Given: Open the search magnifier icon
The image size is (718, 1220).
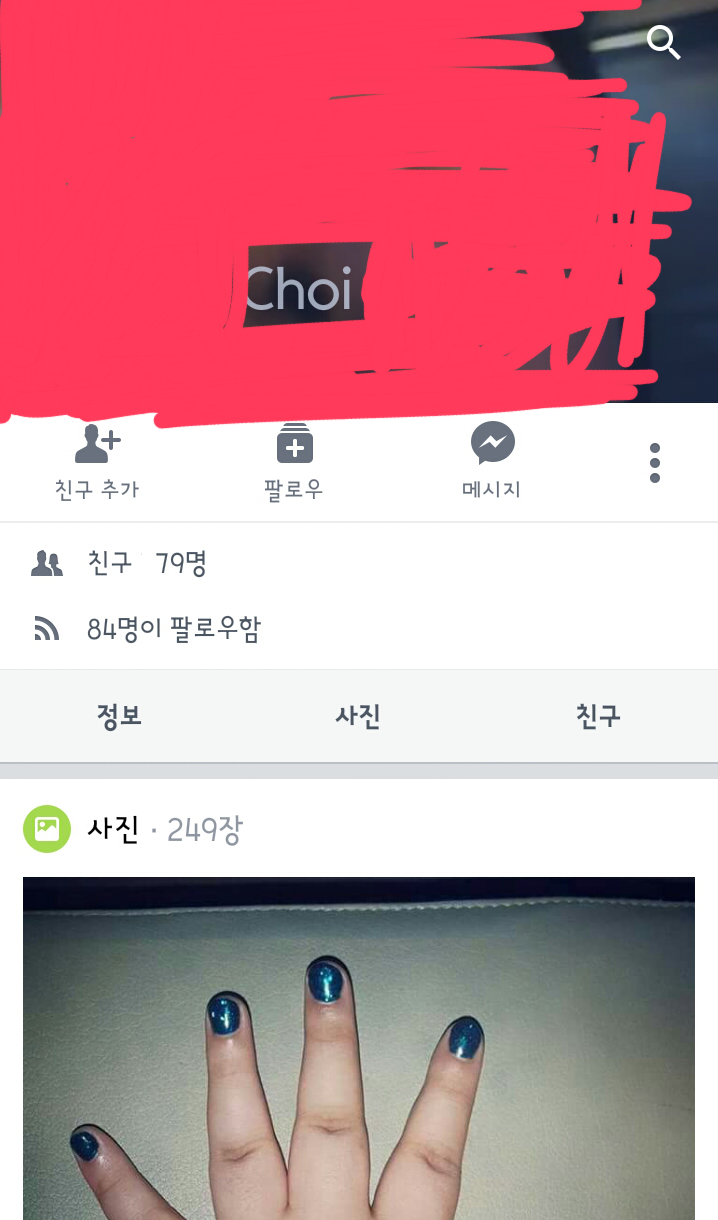Looking at the screenshot, I should (x=663, y=43).
